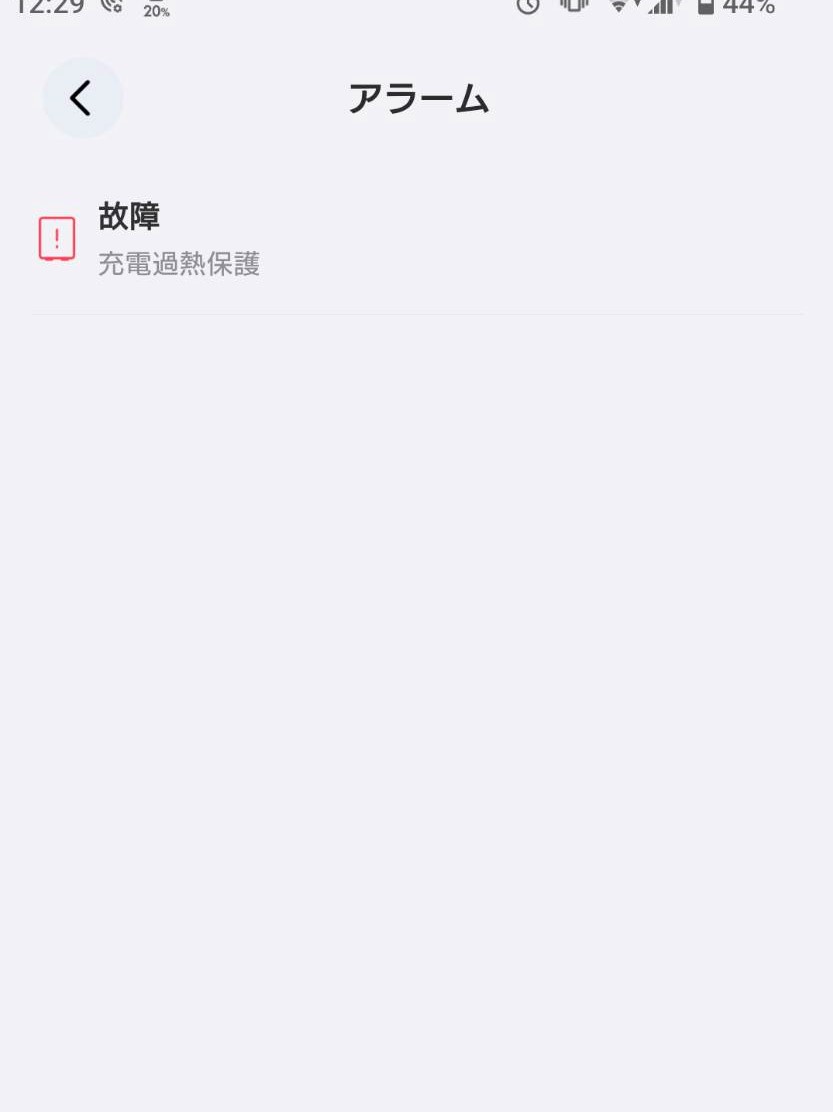Screen dimensions: 833x1112
Task: Tap the divider line below the fault entry
Action: [416, 313]
